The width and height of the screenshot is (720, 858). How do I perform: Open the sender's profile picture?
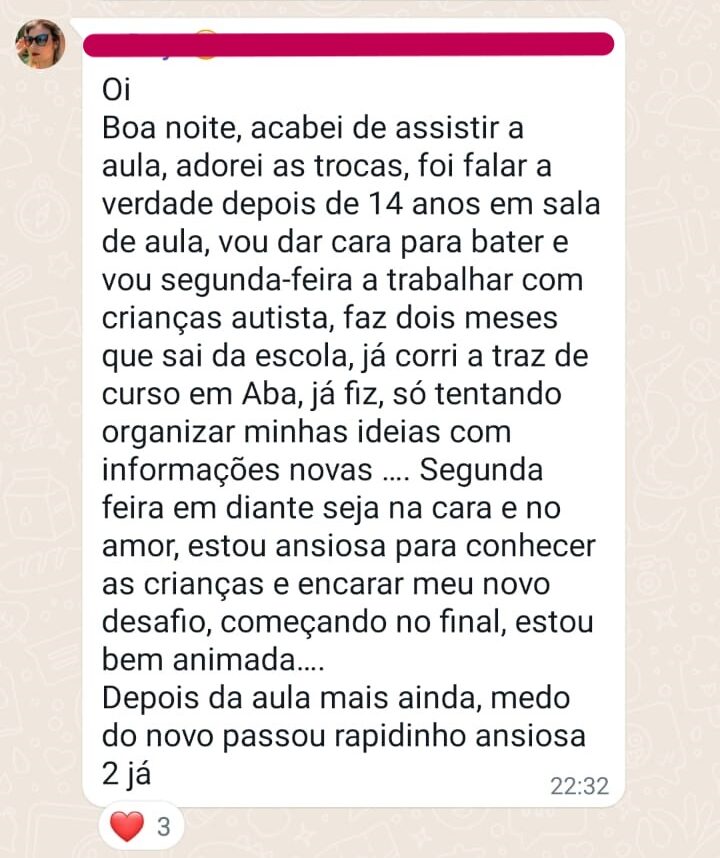click(x=40, y=44)
